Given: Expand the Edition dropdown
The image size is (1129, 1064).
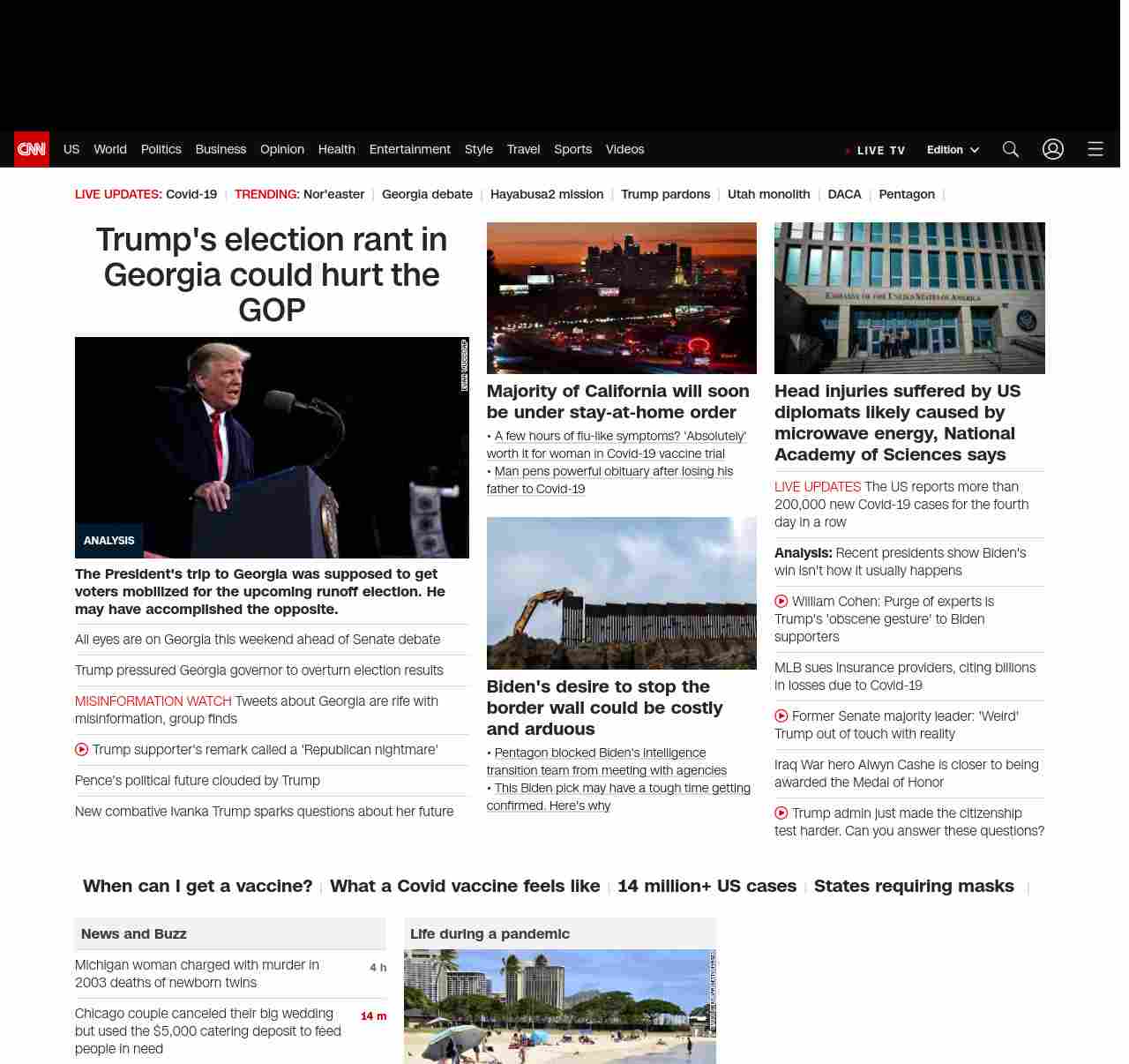Looking at the screenshot, I should (953, 150).
